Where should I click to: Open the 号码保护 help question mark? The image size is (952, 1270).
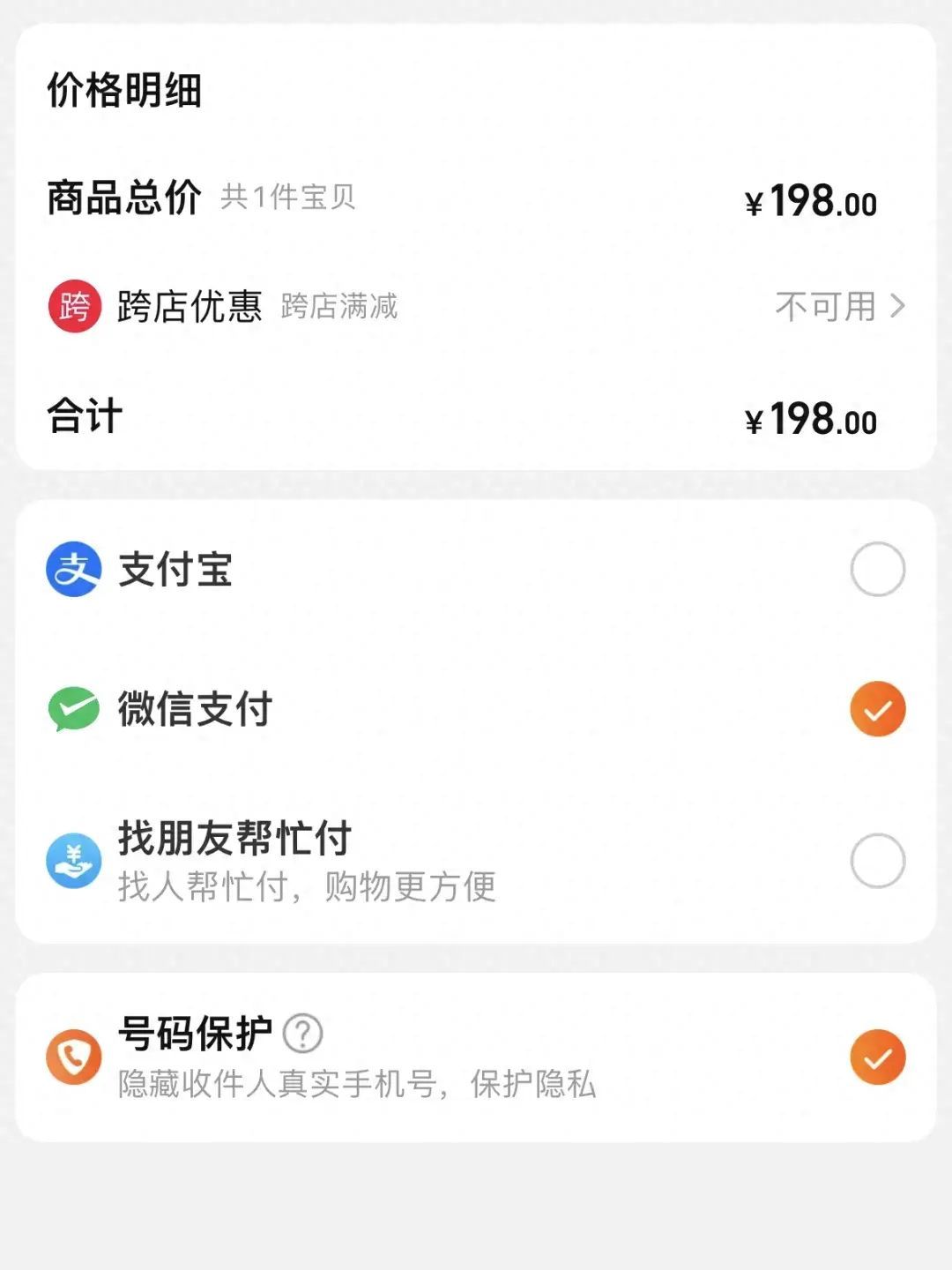pos(303,1034)
